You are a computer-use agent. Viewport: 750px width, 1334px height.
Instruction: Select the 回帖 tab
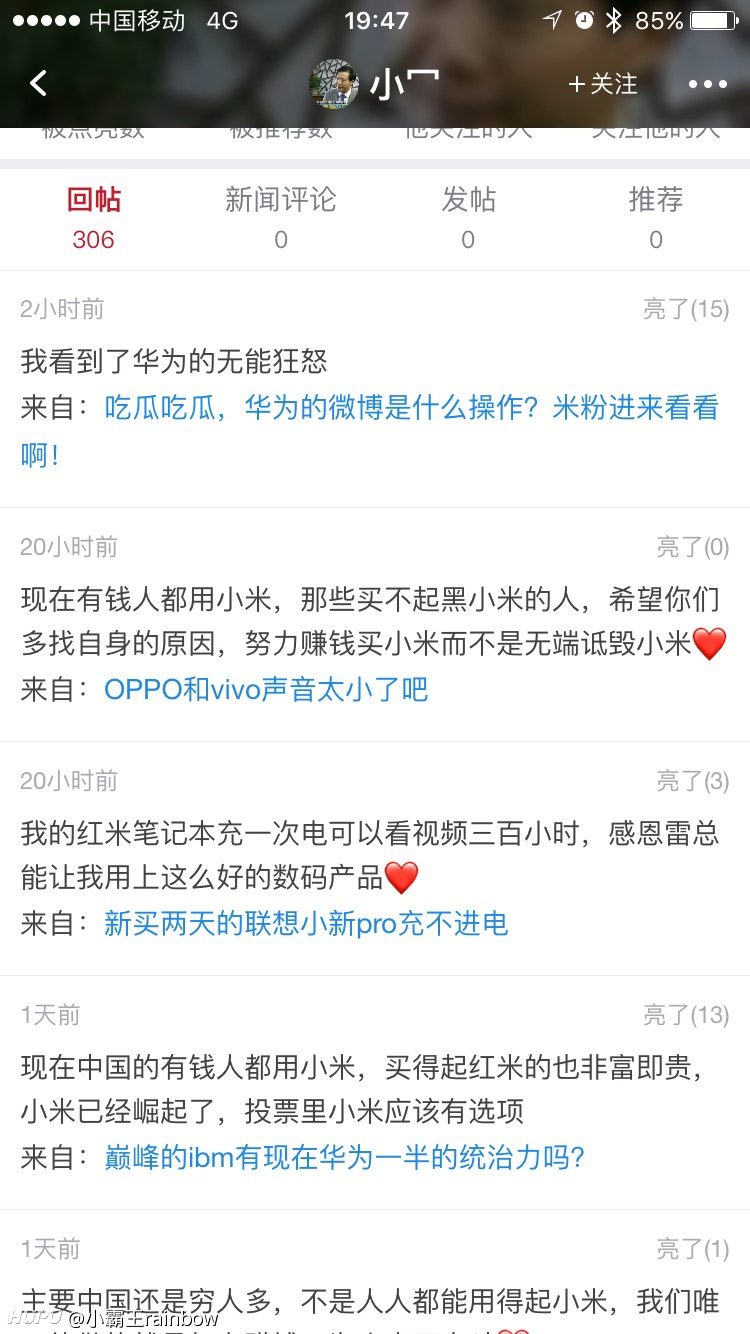[94, 217]
